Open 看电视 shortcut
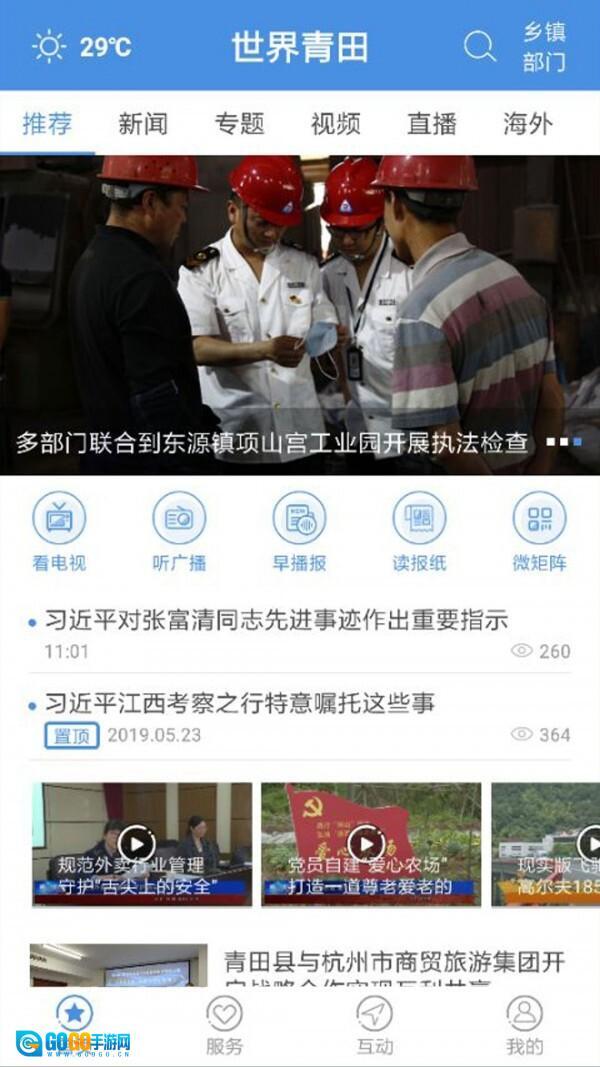This screenshot has width=600, height=1067. point(59,532)
